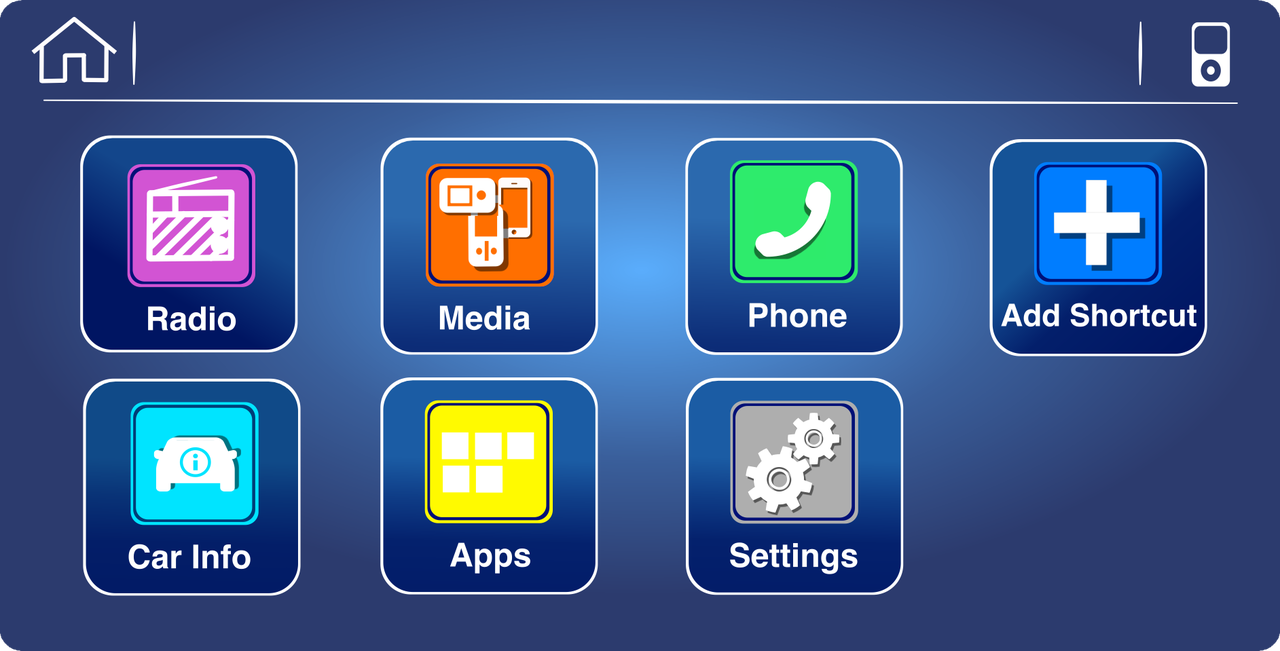This screenshot has height=651, width=1280.
Task: Open the Apps tile
Action: coord(489,485)
